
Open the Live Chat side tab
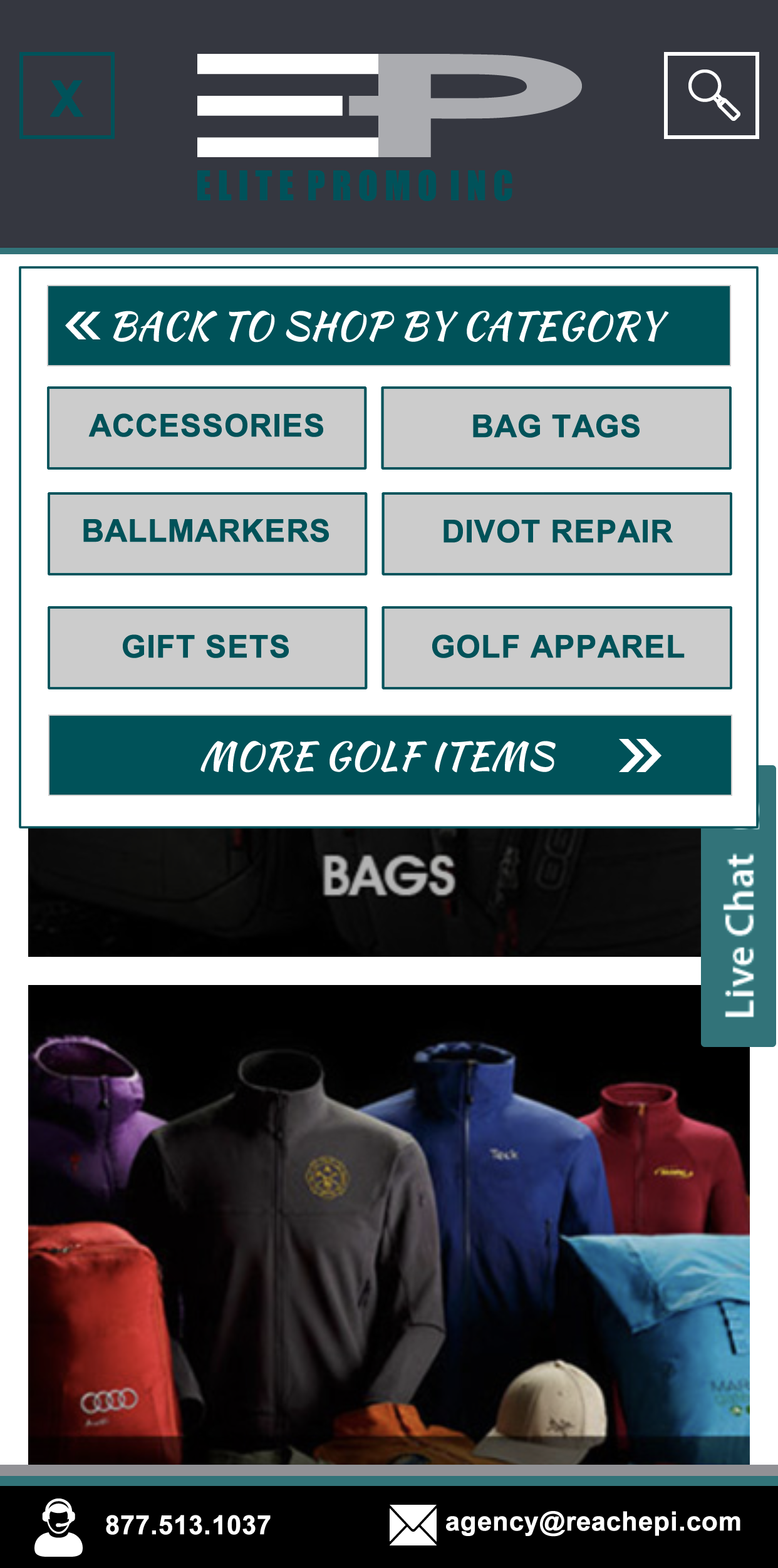click(738, 935)
